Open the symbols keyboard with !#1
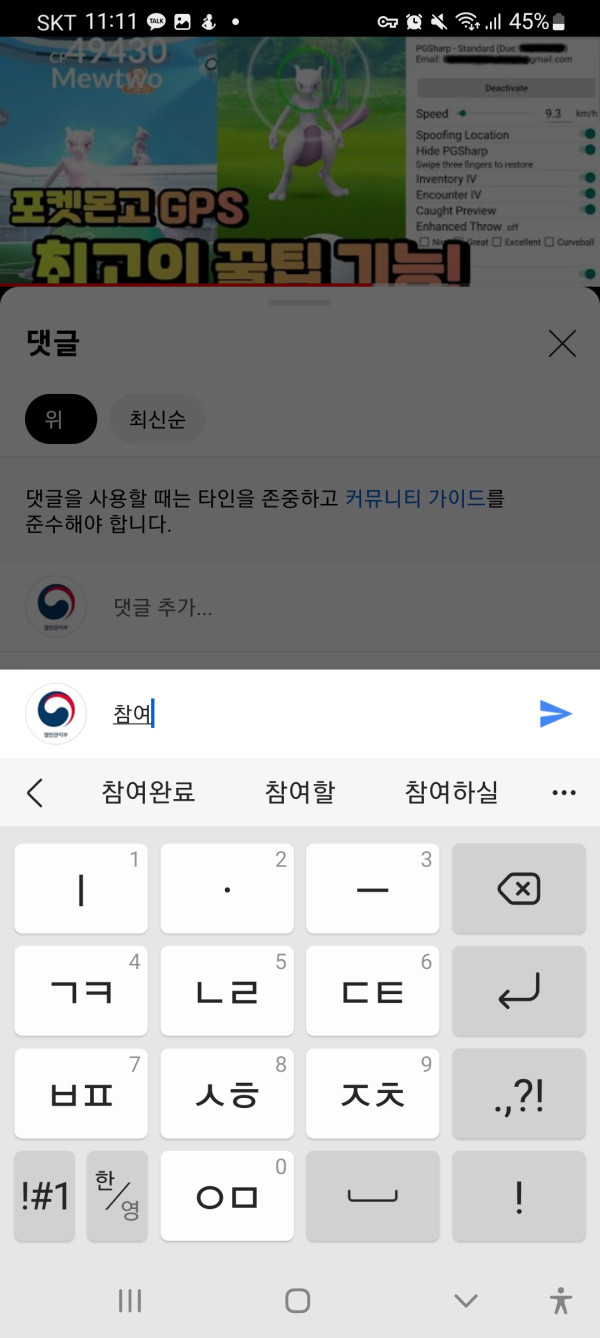Image resolution: width=600 pixels, height=1338 pixels. coord(45,1196)
